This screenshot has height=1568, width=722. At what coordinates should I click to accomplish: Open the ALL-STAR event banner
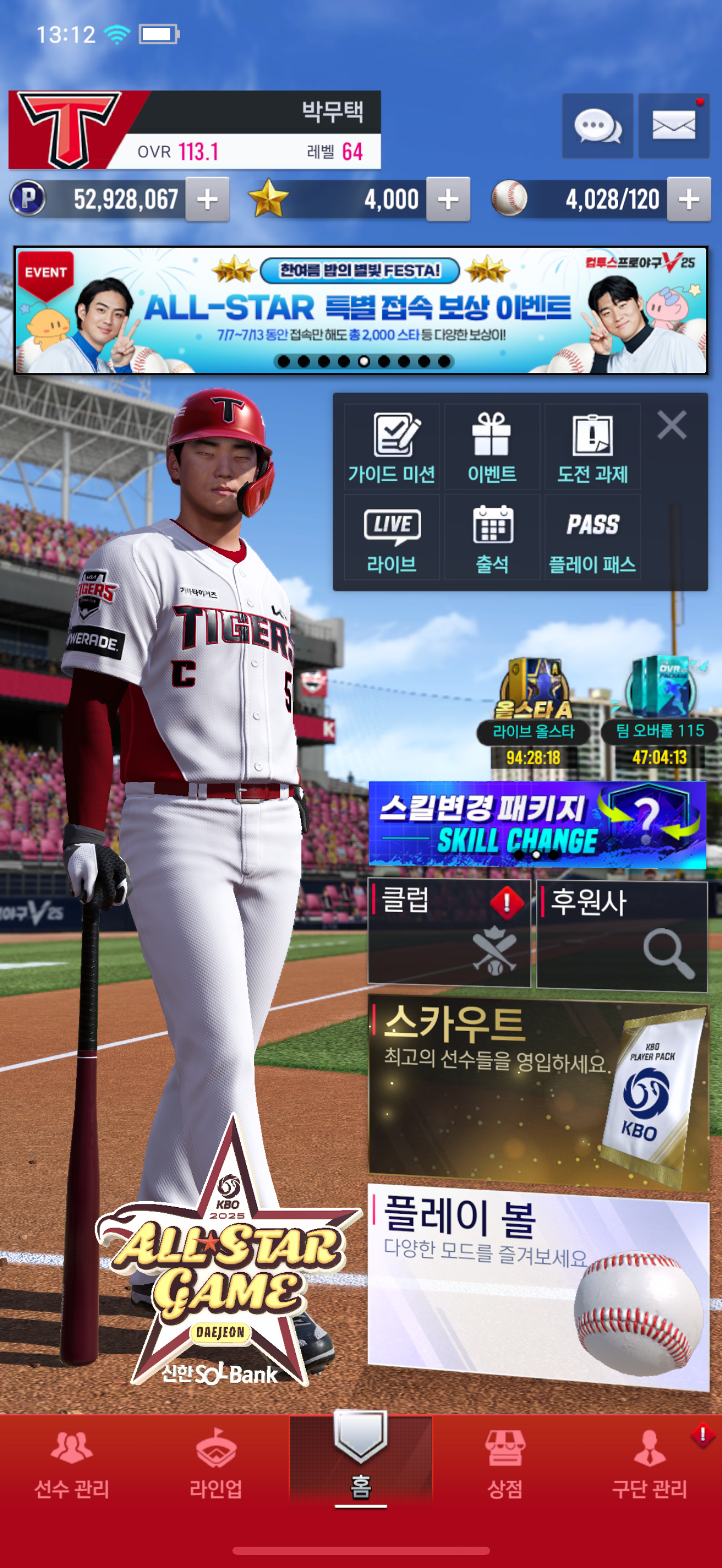361,310
